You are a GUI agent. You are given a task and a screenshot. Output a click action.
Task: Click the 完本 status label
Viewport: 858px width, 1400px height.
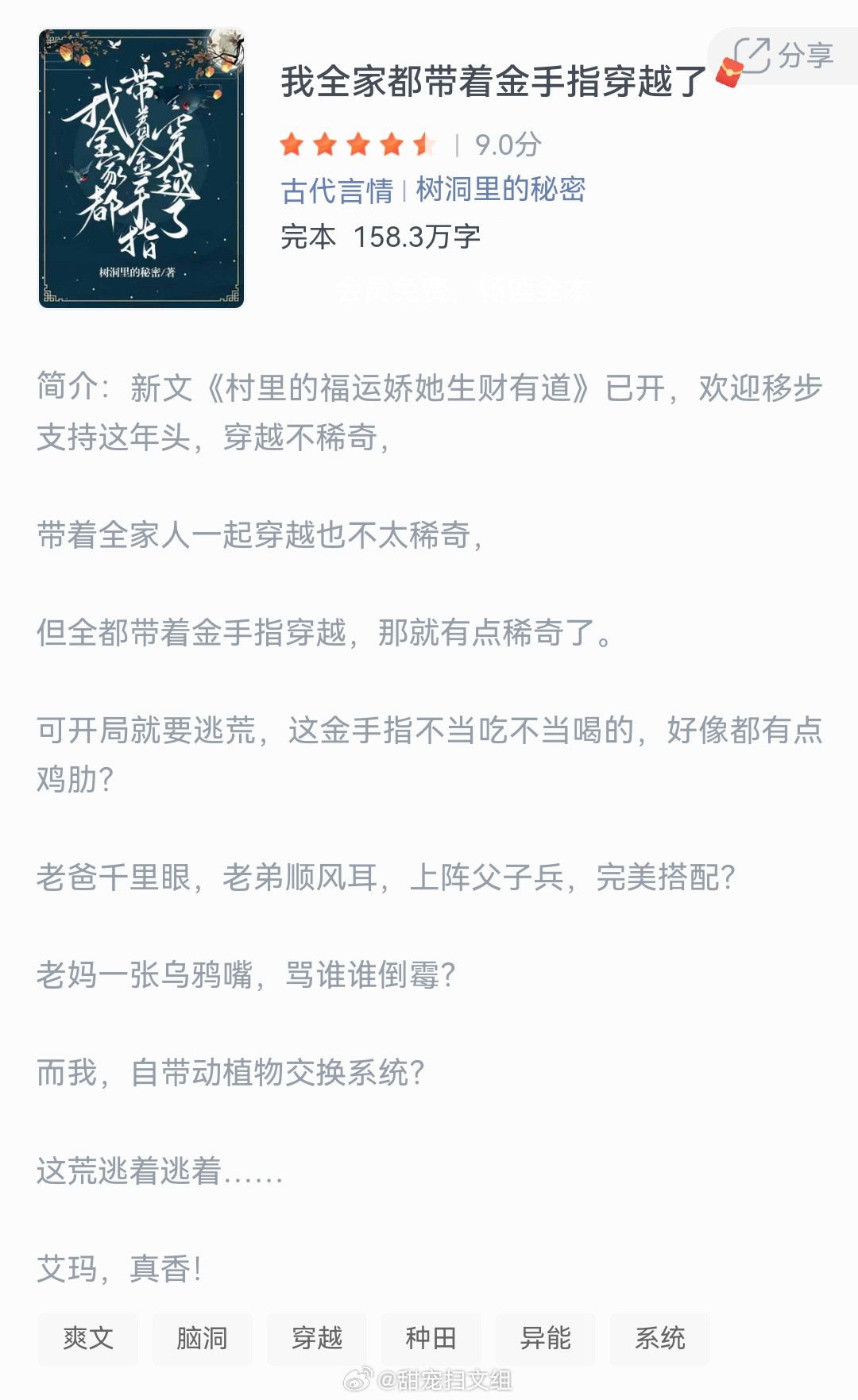[311, 236]
